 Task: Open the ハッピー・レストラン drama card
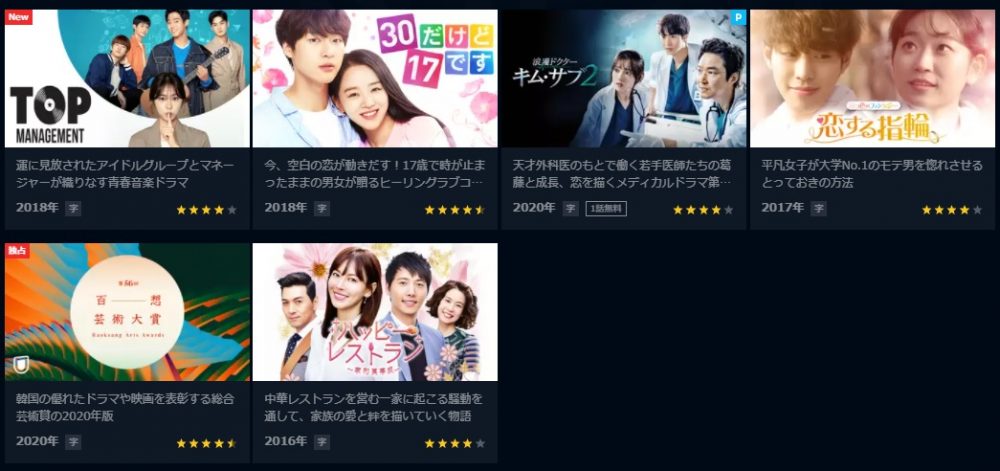tap(375, 312)
